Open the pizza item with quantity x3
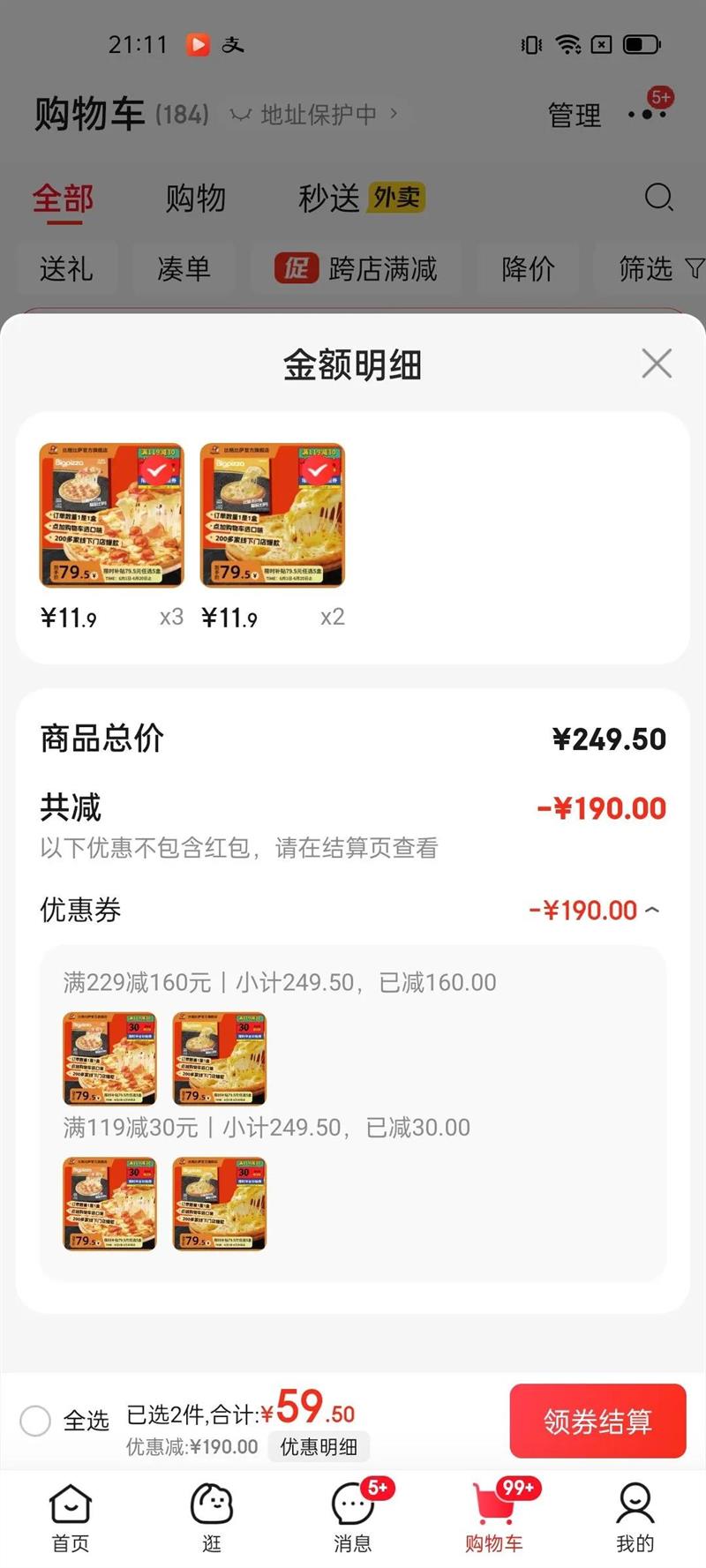This screenshot has width=706, height=1568. 112,516
